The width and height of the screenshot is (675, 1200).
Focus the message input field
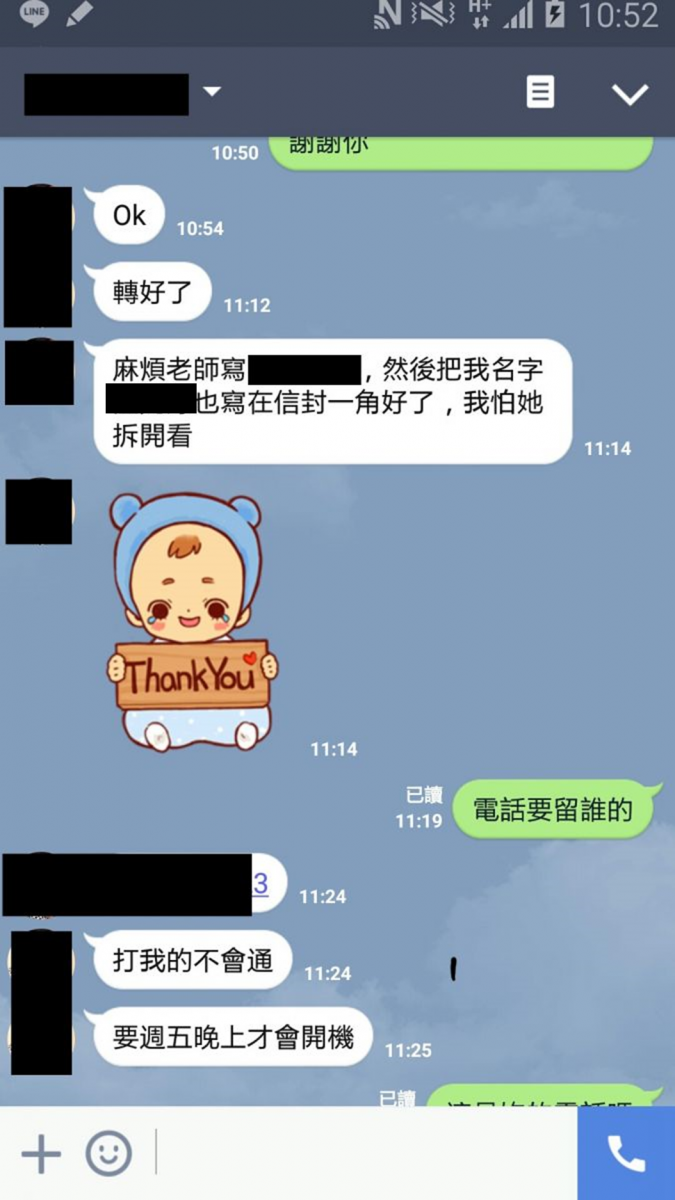pyautogui.click(x=365, y=1154)
